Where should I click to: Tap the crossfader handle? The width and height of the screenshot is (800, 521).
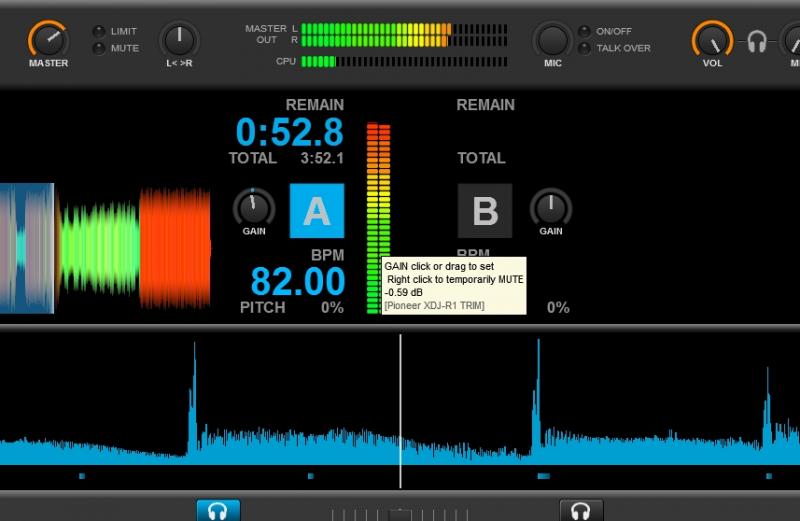[400, 514]
